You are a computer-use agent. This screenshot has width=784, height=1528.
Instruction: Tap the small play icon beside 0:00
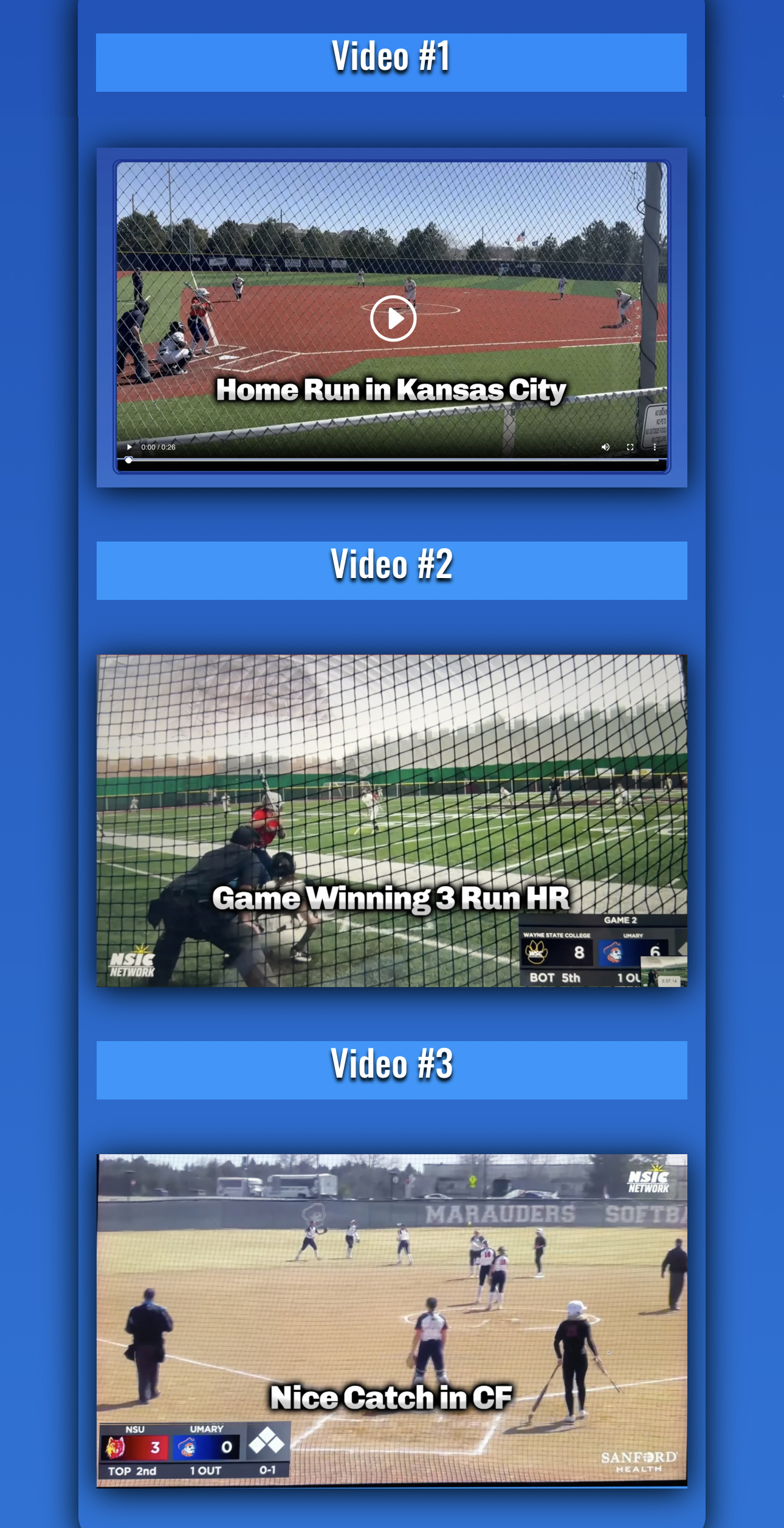tap(129, 447)
